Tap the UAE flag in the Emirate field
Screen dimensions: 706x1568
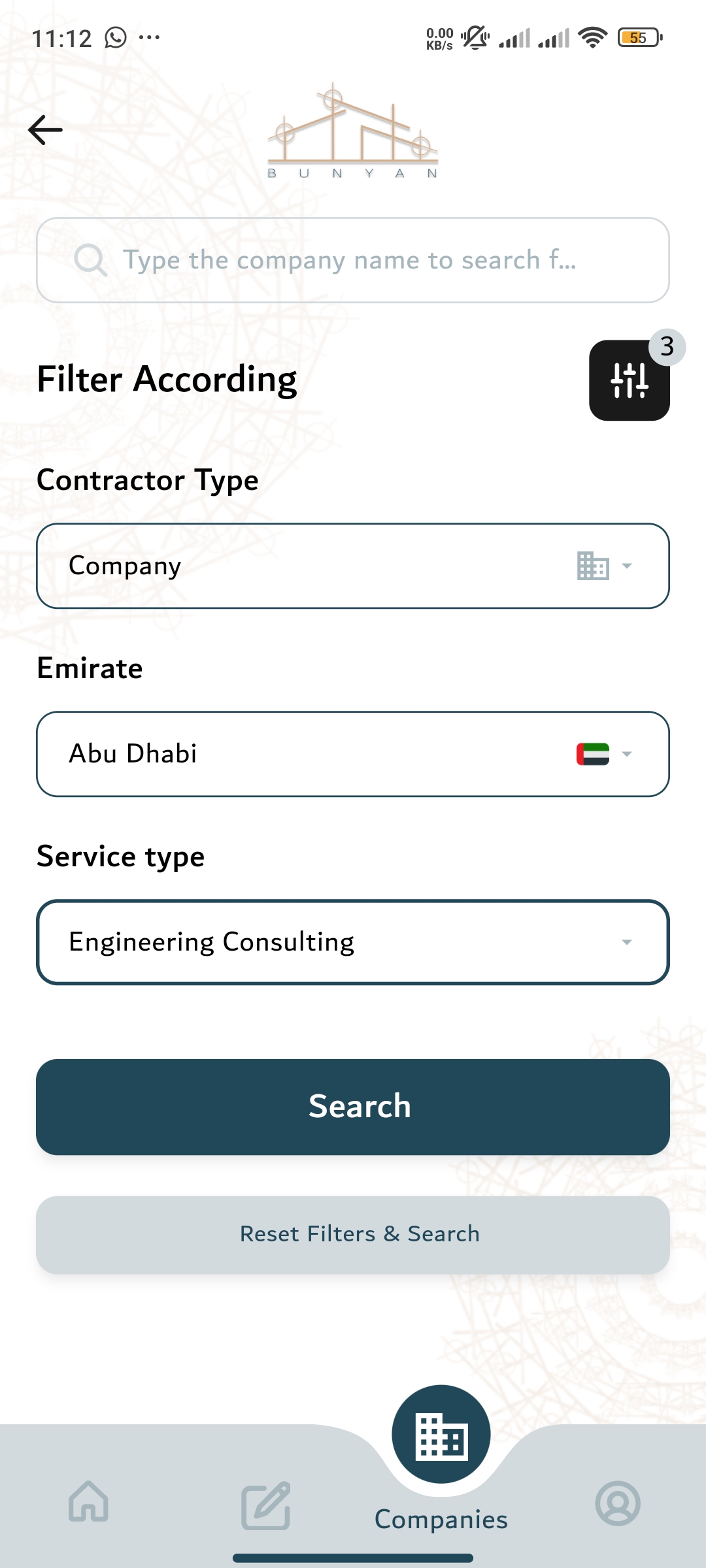coord(593,753)
